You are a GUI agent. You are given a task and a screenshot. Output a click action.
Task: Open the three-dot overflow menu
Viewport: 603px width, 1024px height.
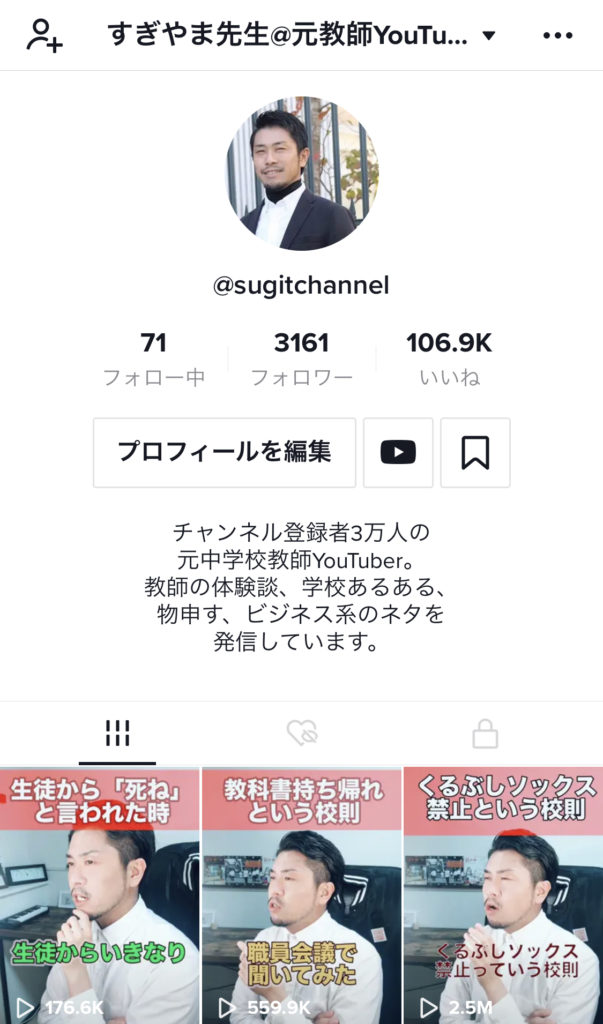click(557, 36)
